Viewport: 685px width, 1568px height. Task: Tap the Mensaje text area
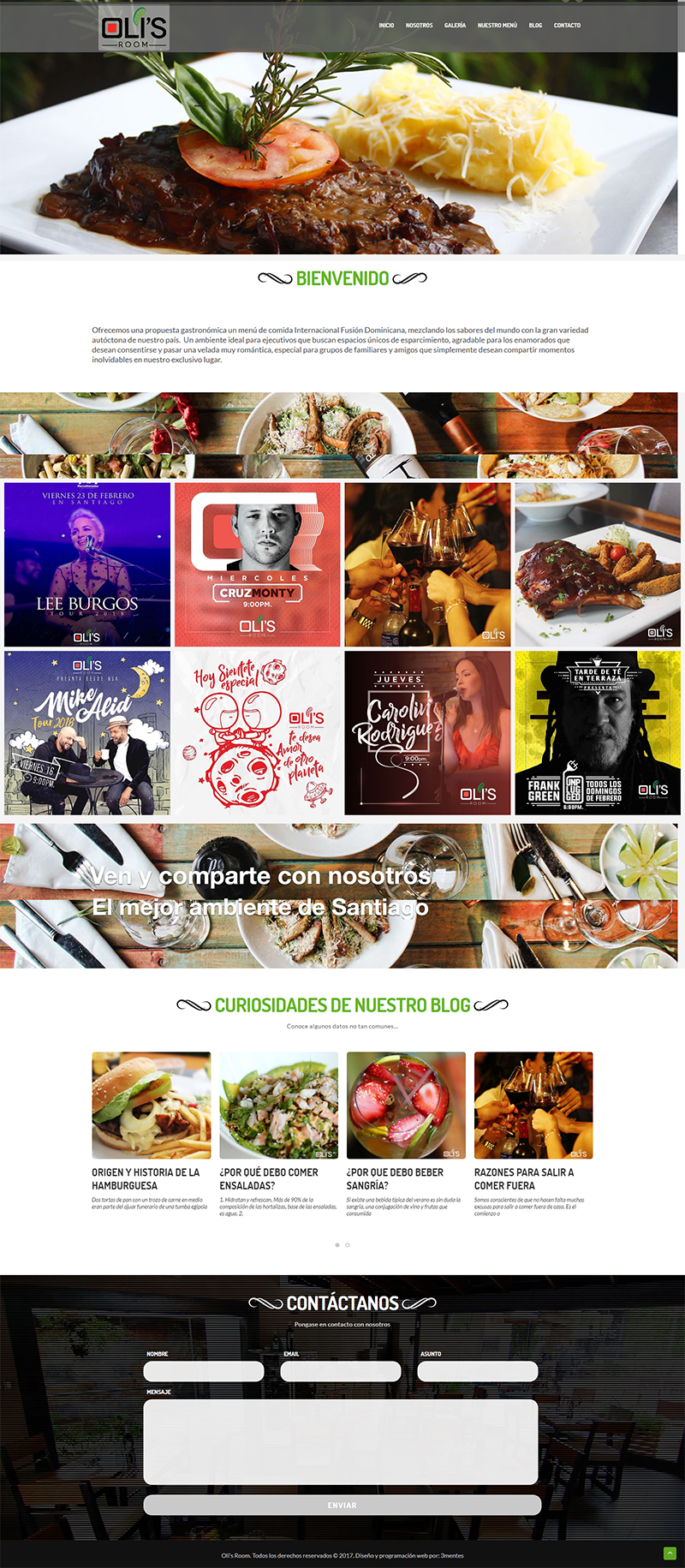tap(341, 1442)
